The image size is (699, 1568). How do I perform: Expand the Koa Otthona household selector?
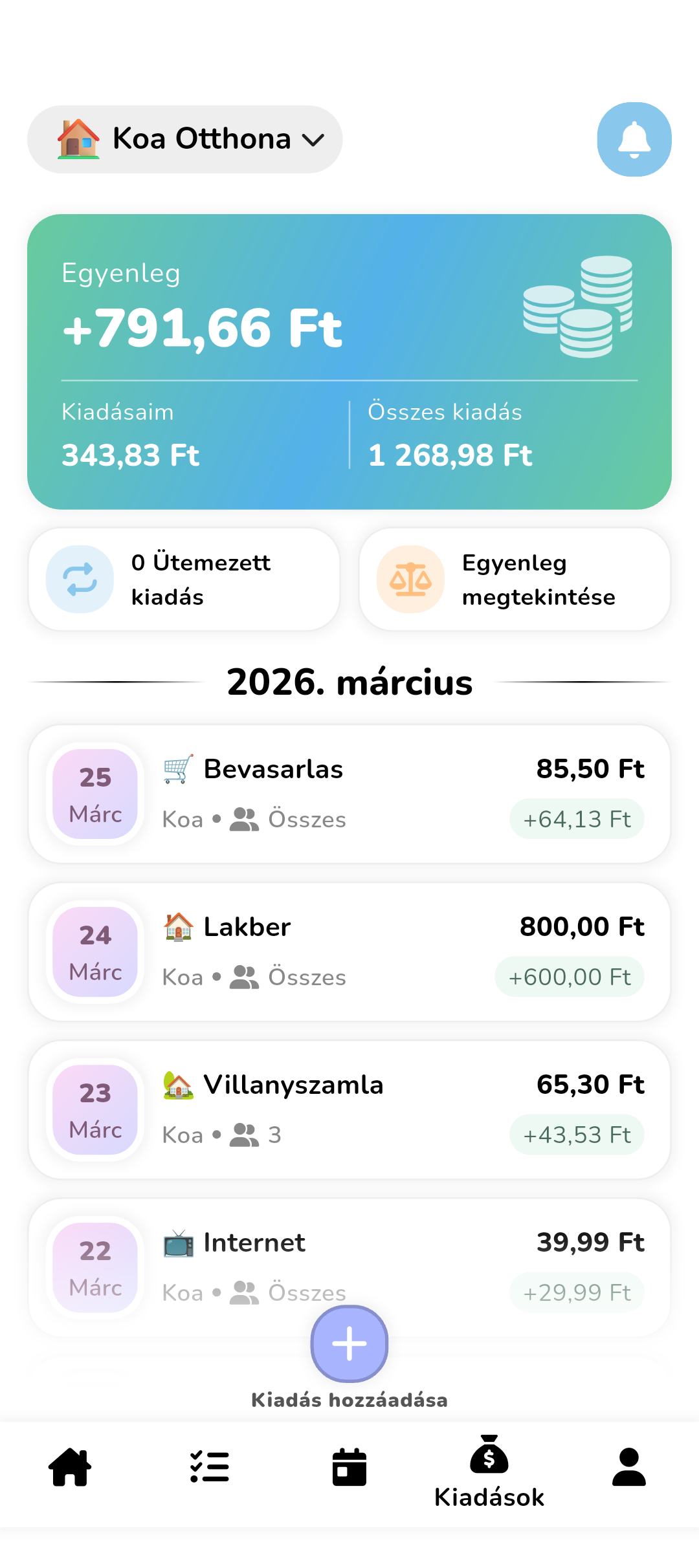tap(184, 139)
